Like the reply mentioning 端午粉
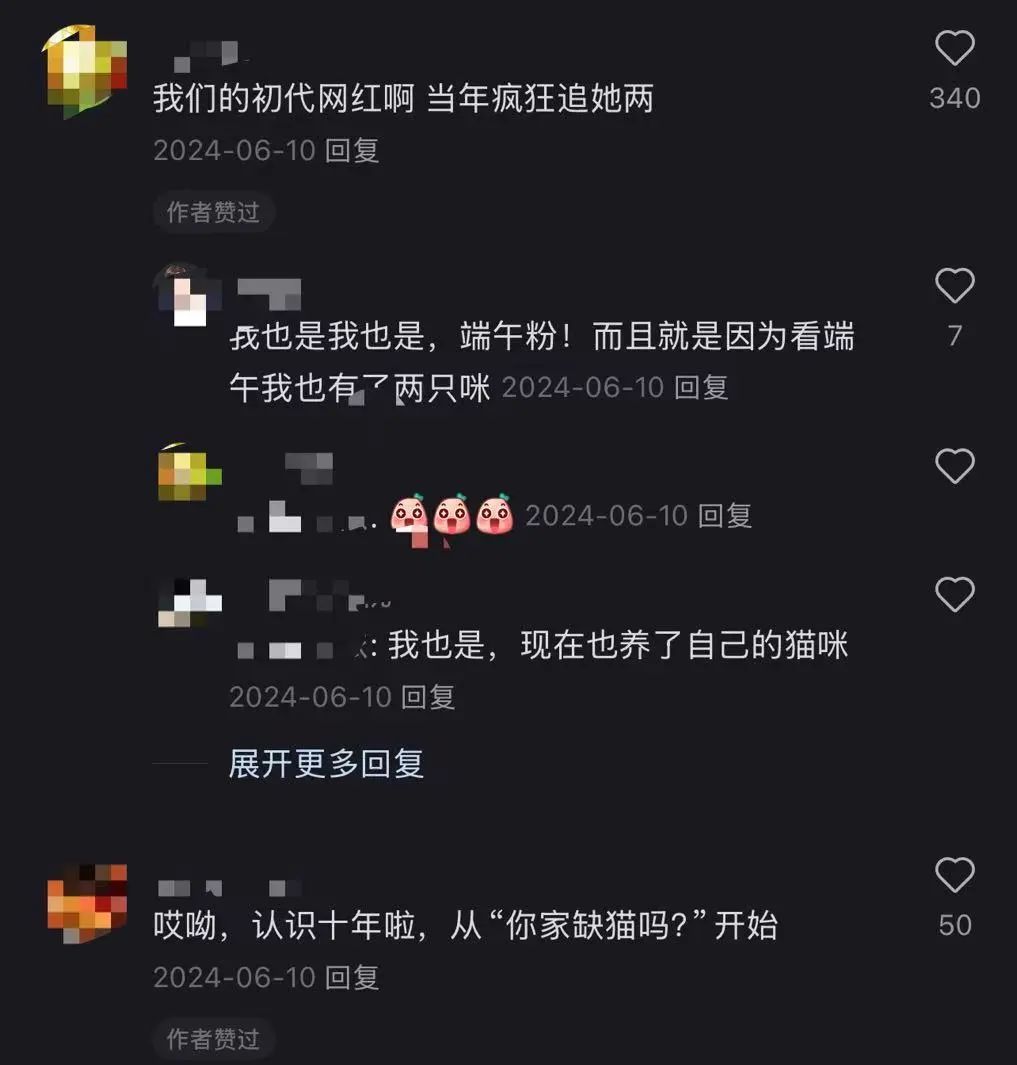Image resolution: width=1017 pixels, height=1065 pixels. 954,286
